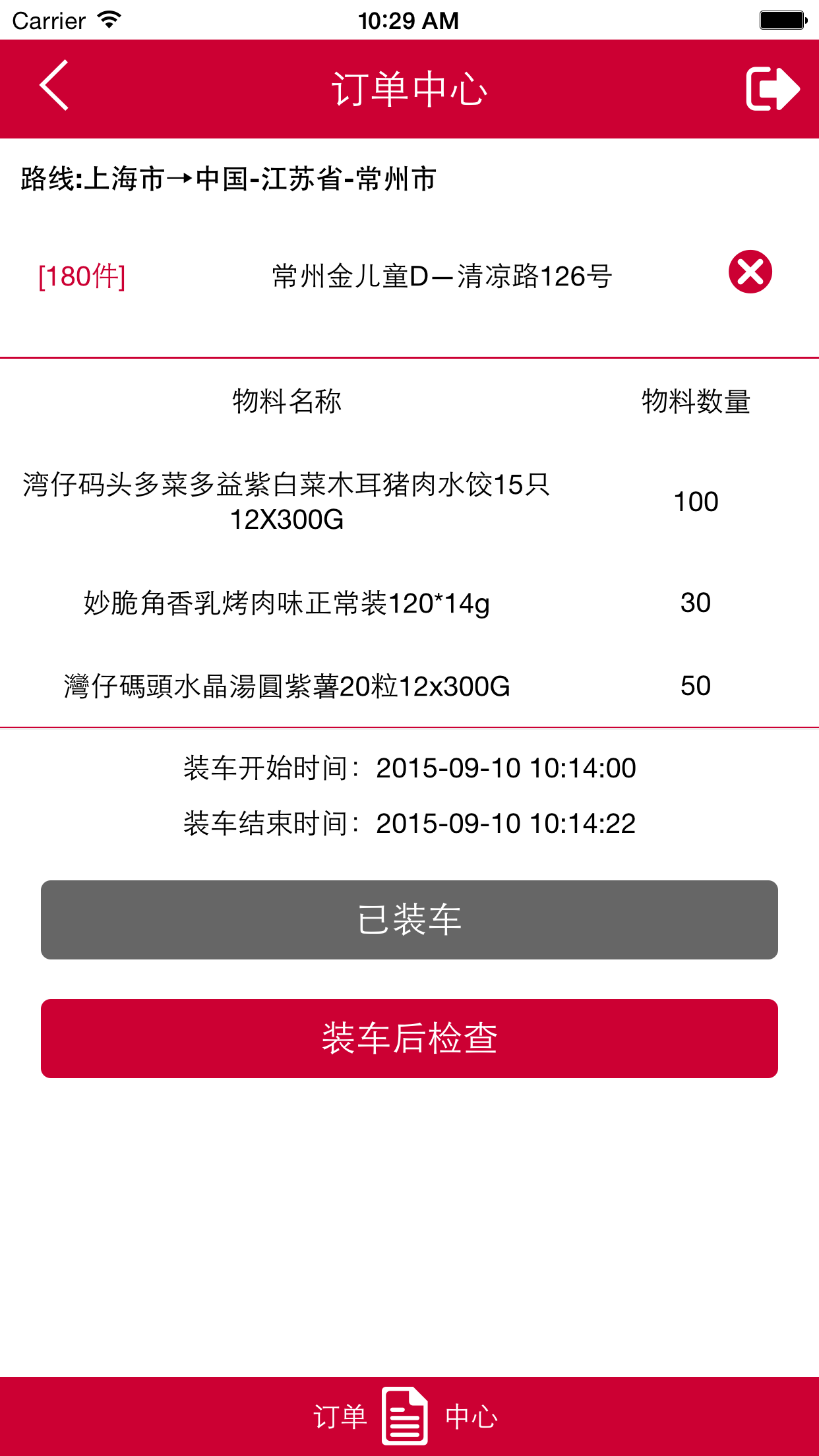
Task: Open the 订单中心 bottom tab
Action: [x=406, y=1415]
